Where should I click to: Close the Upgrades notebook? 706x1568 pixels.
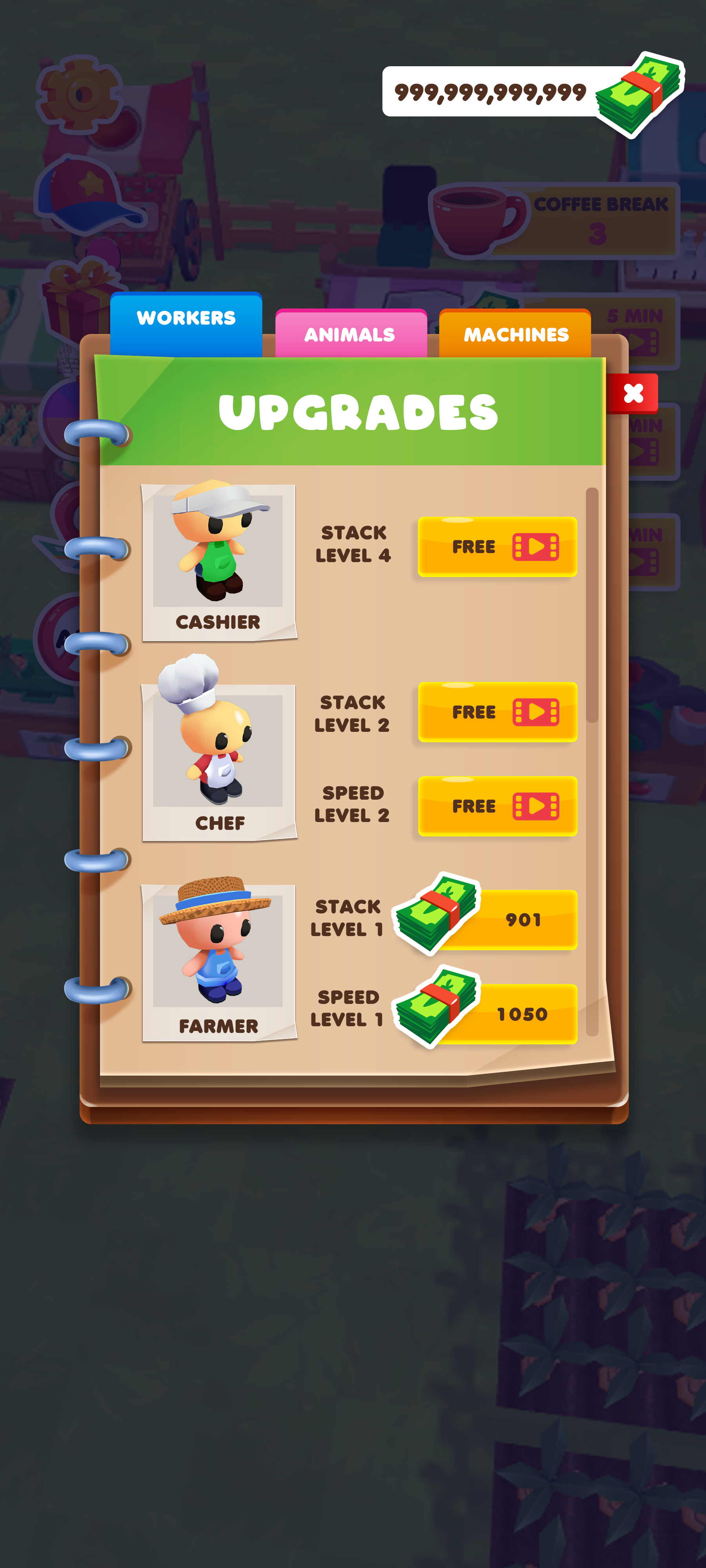(x=633, y=393)
